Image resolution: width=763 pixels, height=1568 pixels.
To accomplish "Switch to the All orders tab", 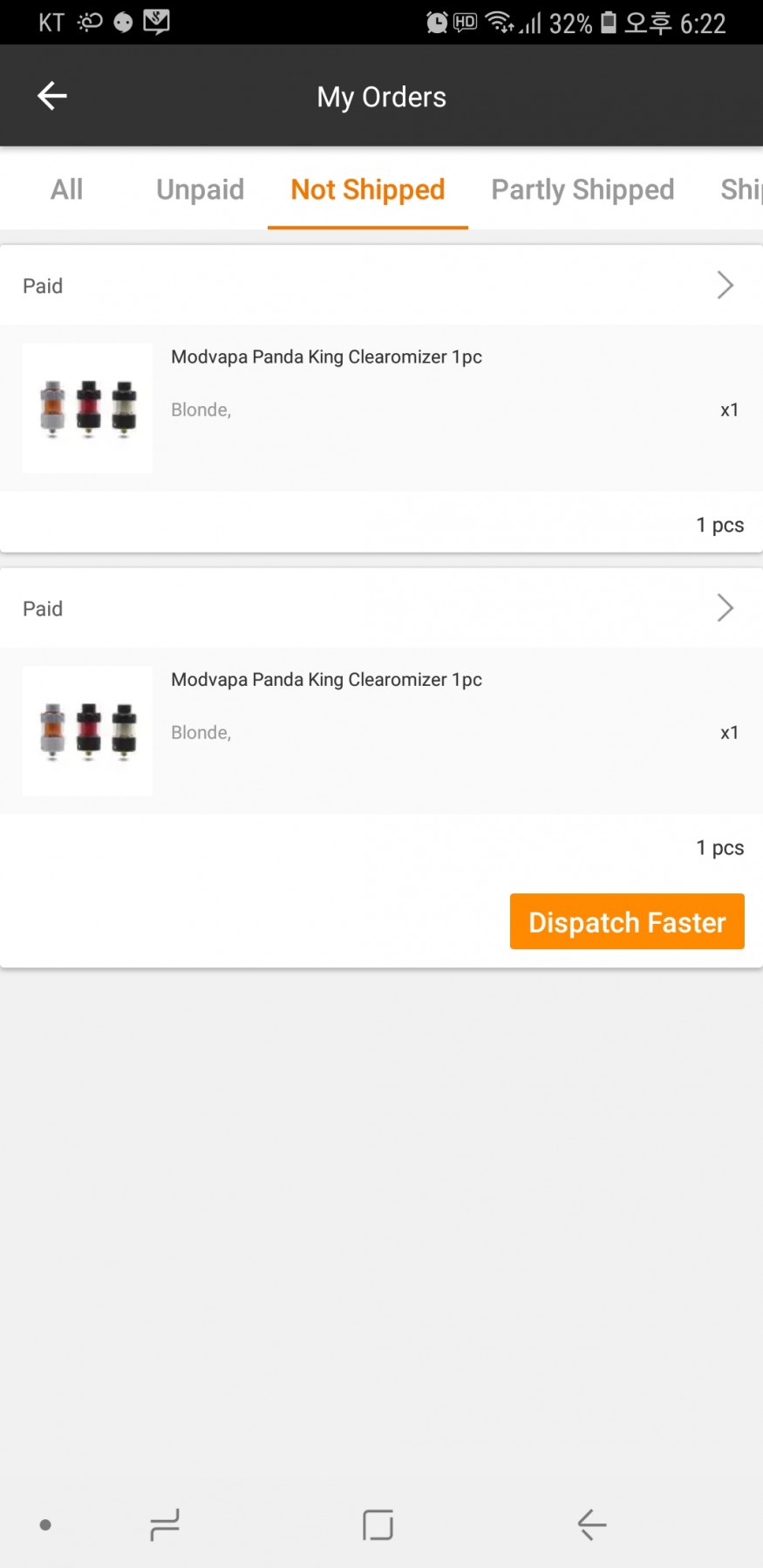I will (66, 189).
